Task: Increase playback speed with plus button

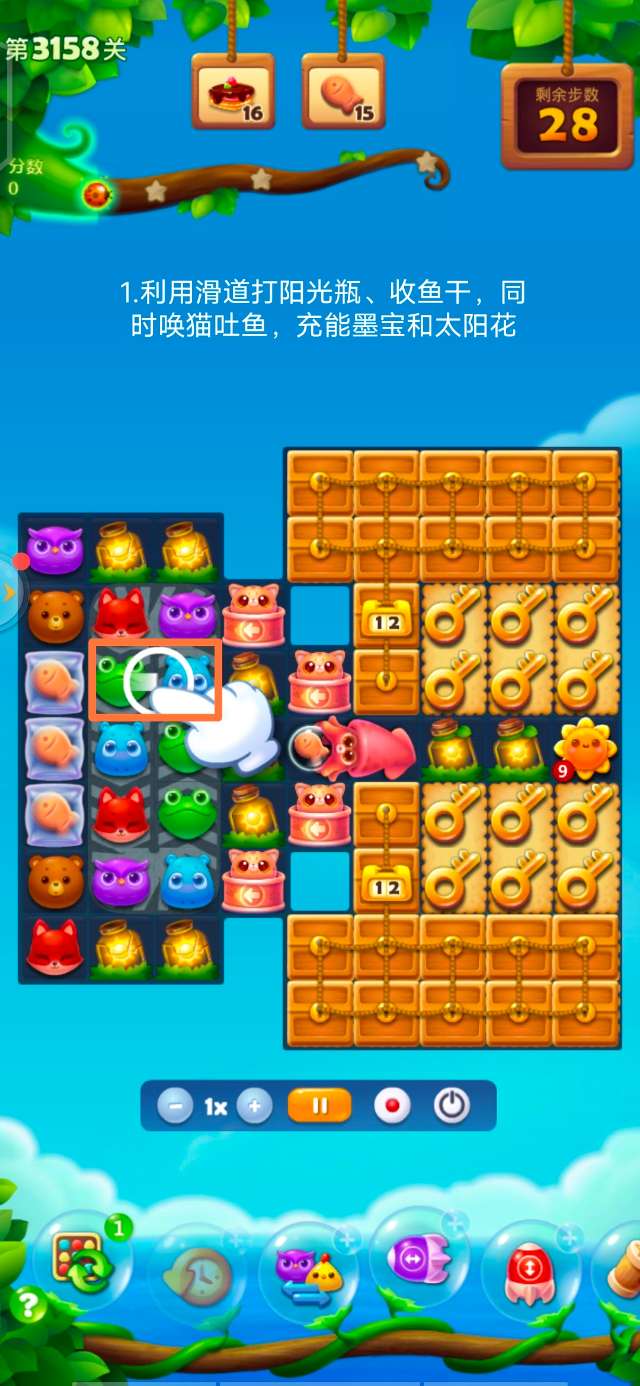Action: [255, 1107]
